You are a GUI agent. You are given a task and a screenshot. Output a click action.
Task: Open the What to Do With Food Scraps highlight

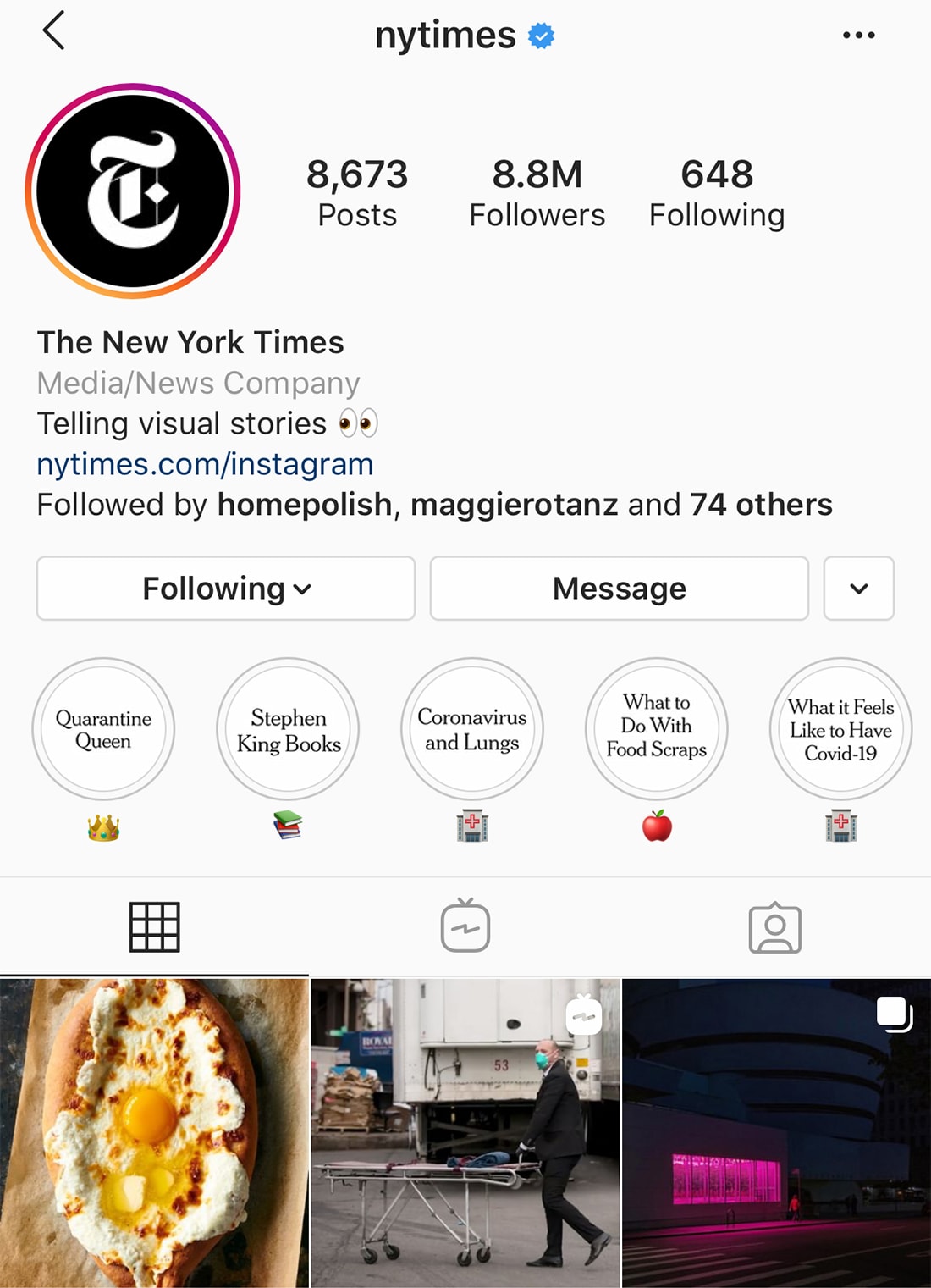[x=656, y=728]
